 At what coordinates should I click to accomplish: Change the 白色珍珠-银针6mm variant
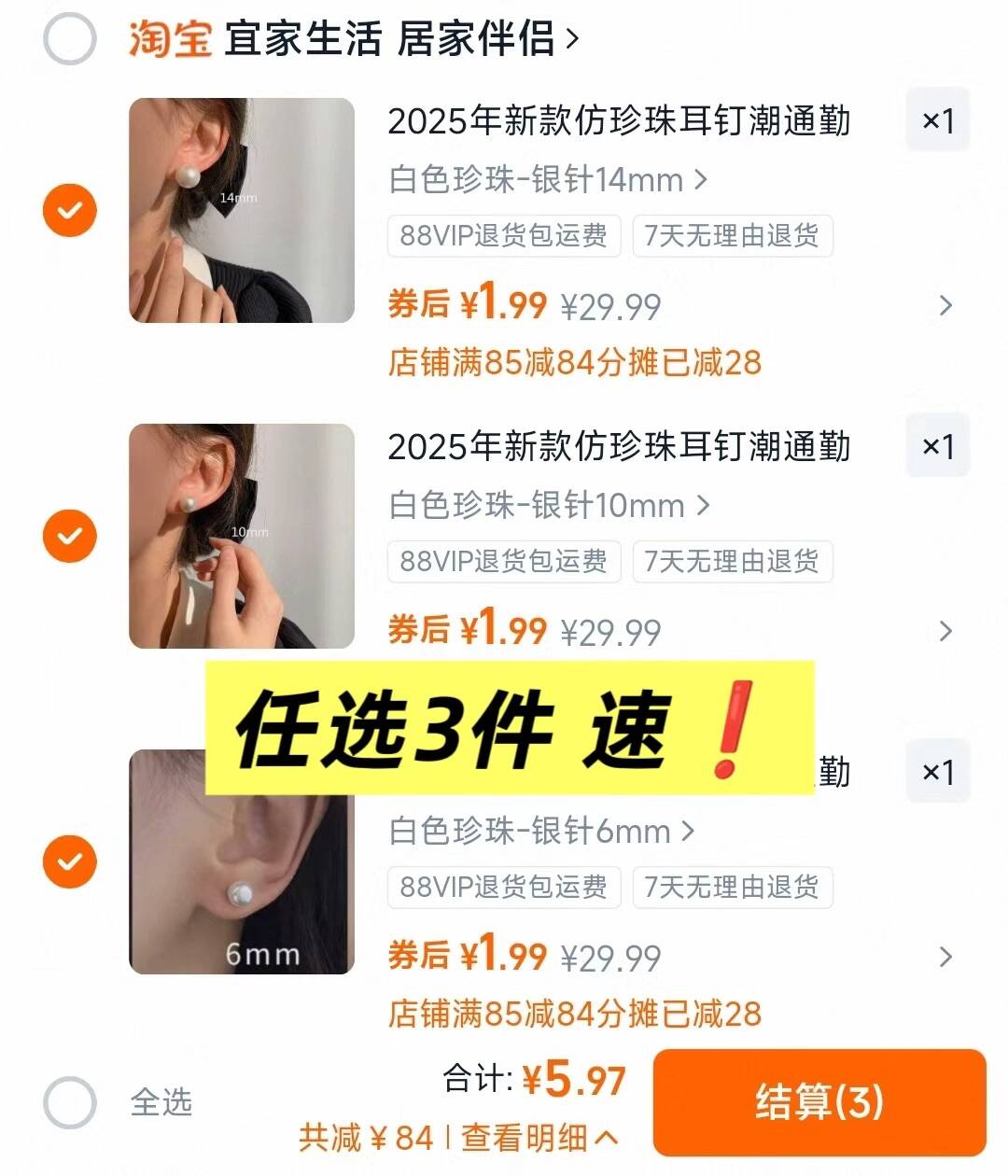coord(541,830)
